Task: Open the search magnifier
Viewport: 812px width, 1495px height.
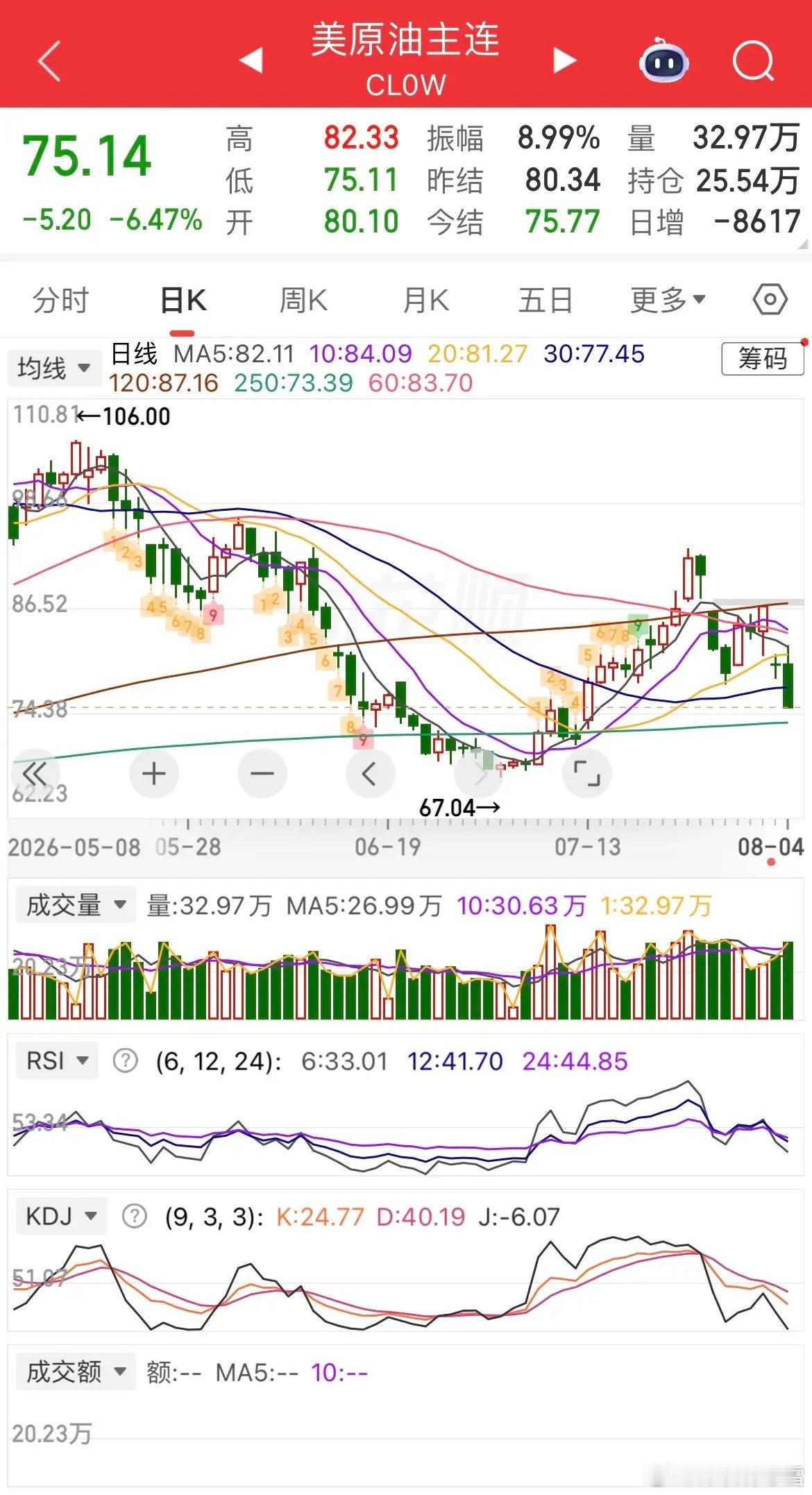Action: [754, 61]
